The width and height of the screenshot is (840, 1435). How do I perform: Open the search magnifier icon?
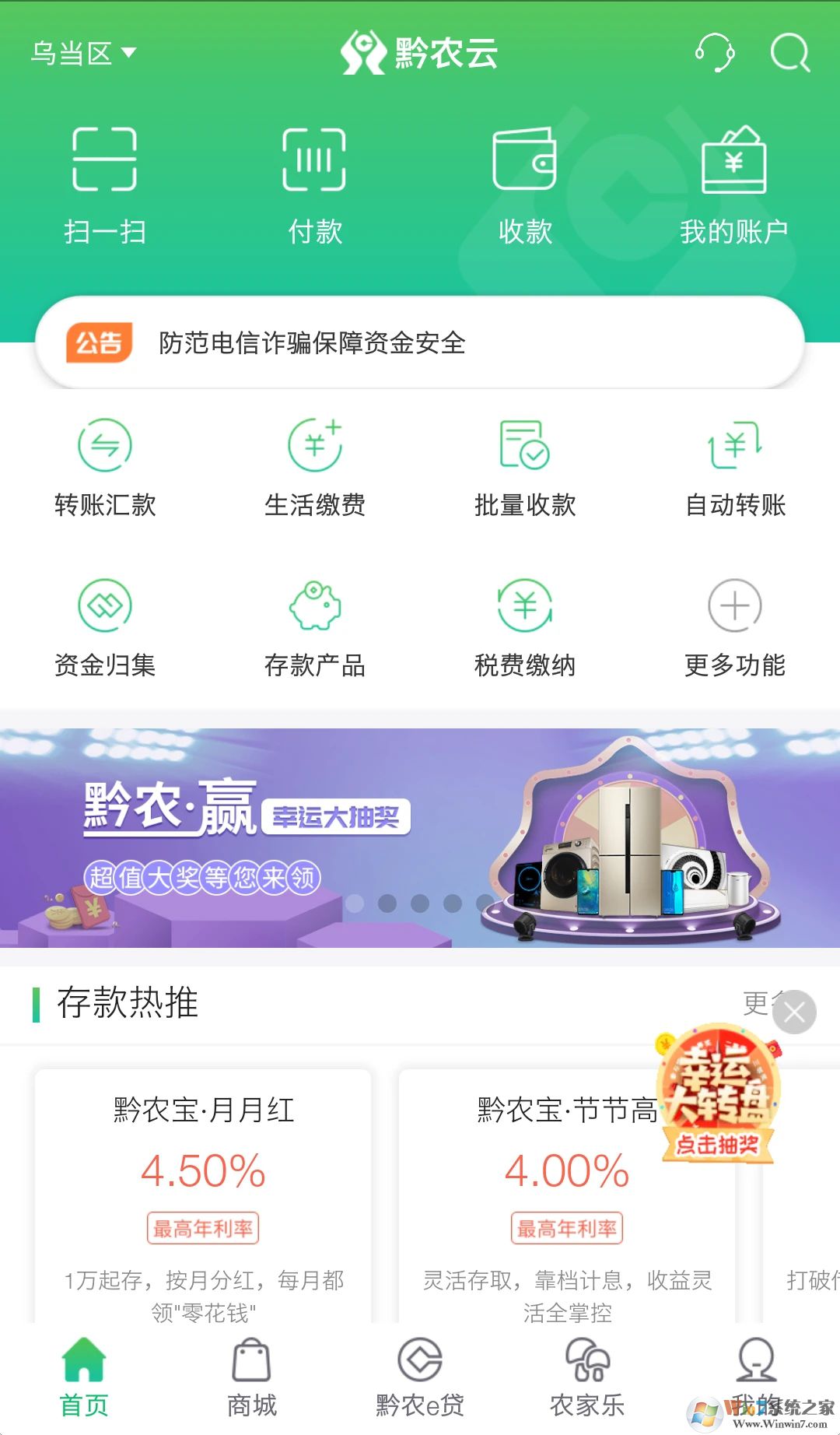point(789,53)
